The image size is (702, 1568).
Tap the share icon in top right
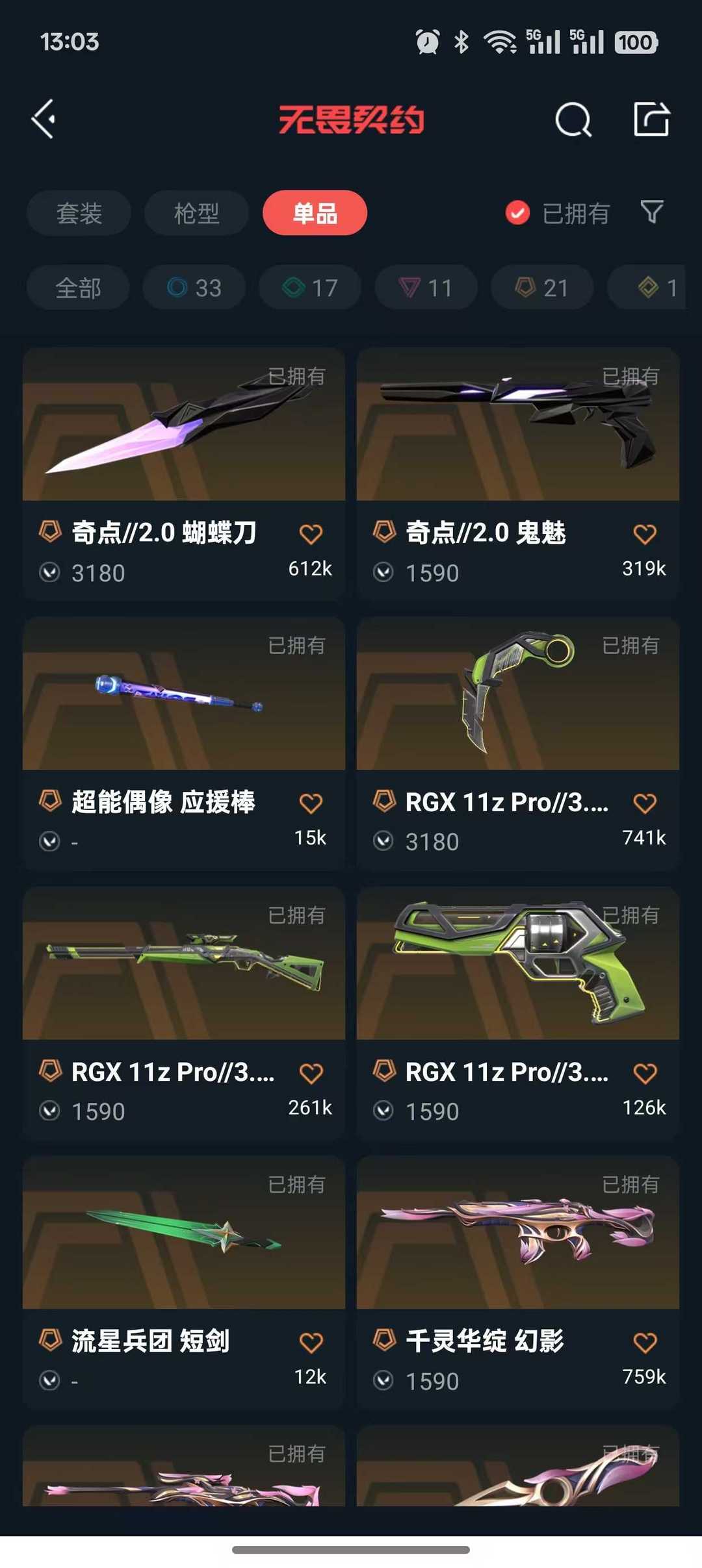[x=652, y=119]
